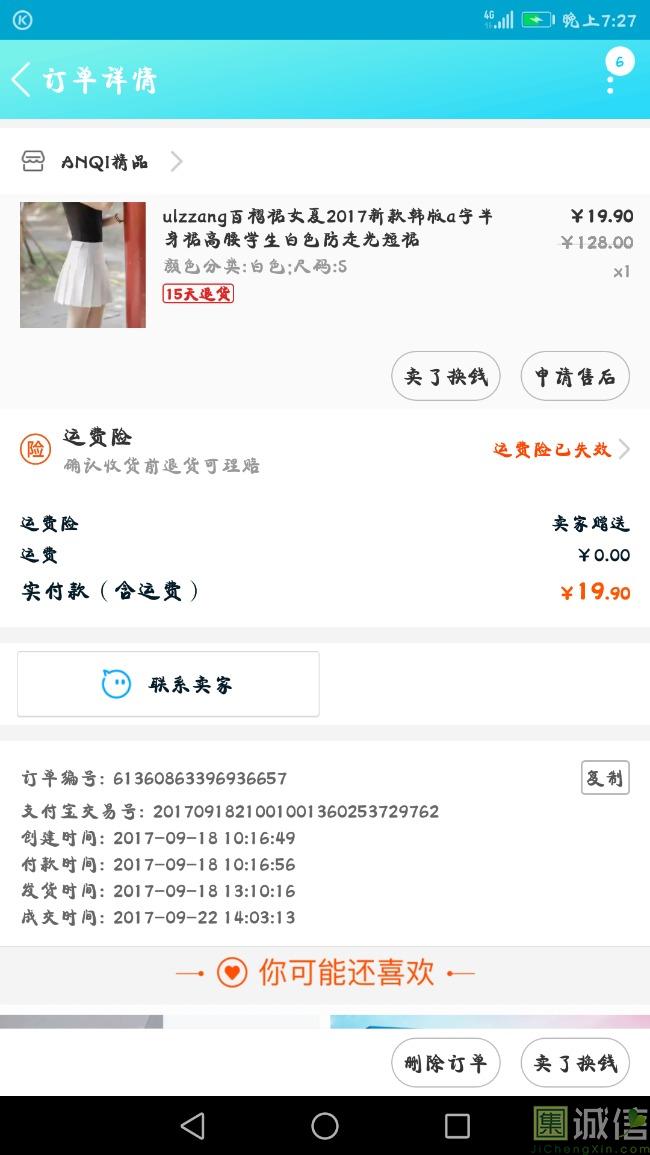This screenshot has height=1155, width=650.
Task: Tap the 删除订单 button
Action: coord(445,1064)
